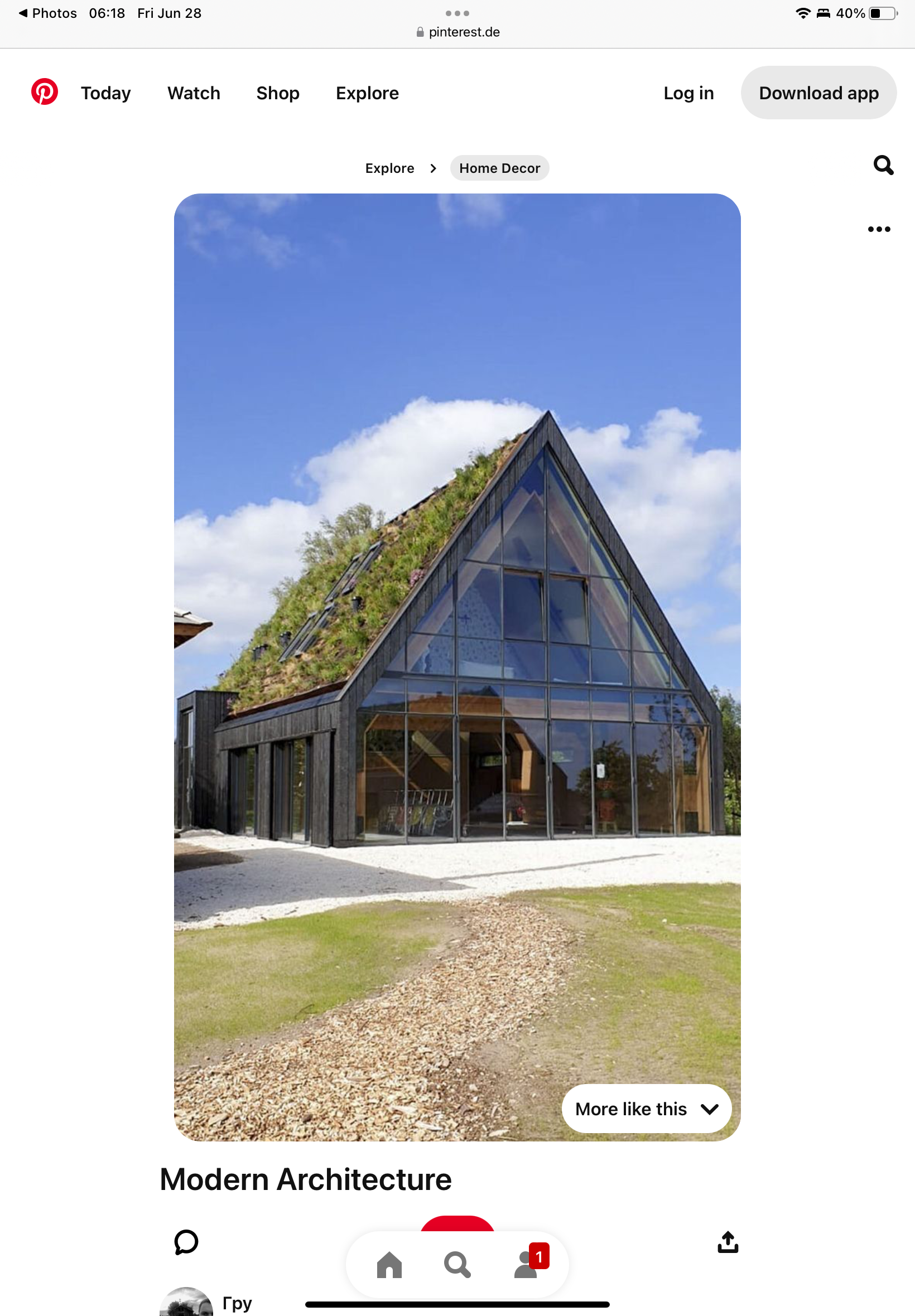Open the comments bubble icon
The image size is (915, 1316).
coord(186,1241)
